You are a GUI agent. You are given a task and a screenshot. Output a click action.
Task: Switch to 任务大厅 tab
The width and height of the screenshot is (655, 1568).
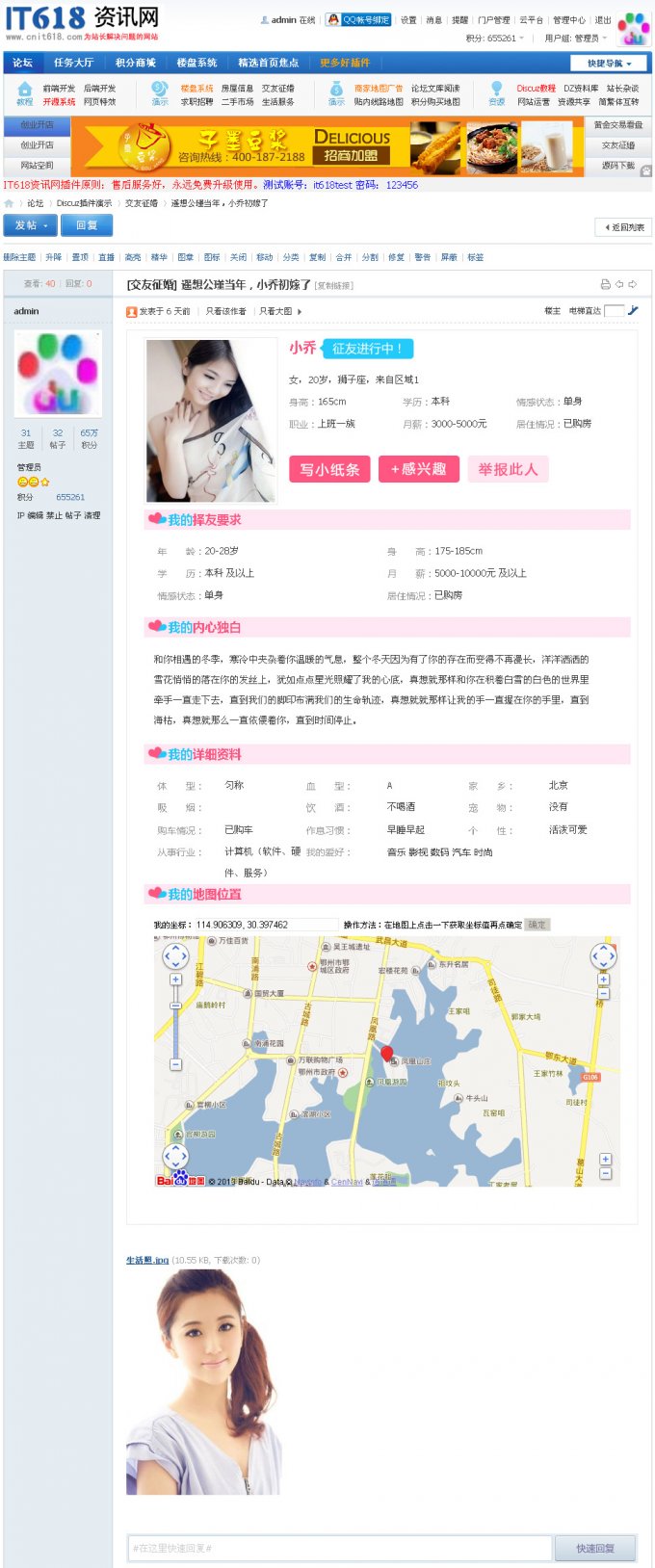pyautogui.click(x=74, y=63)
